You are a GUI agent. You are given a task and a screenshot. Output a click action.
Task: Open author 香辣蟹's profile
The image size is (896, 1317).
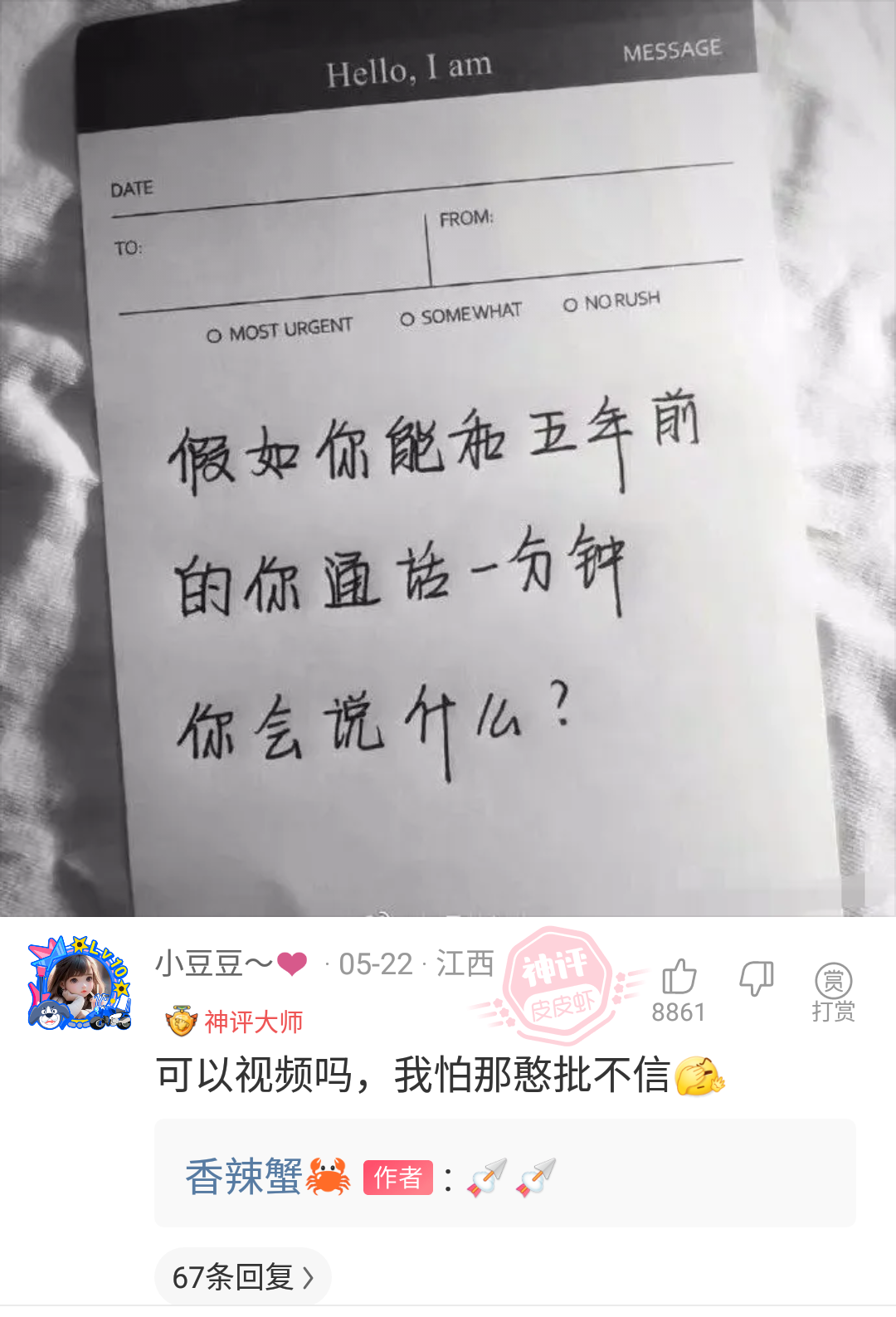(x=244, y=1177)
